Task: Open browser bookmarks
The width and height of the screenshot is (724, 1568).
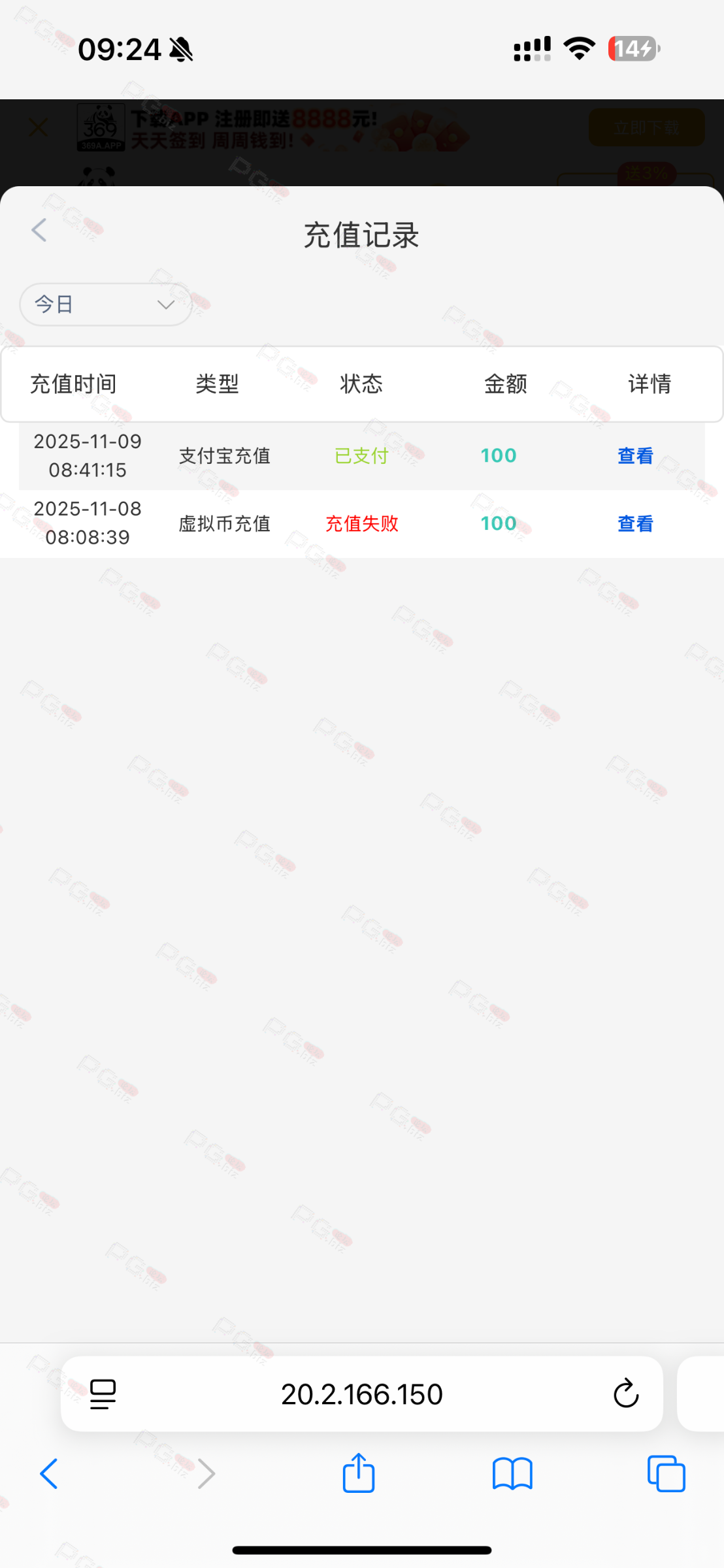Action: tap(512, 1474)
